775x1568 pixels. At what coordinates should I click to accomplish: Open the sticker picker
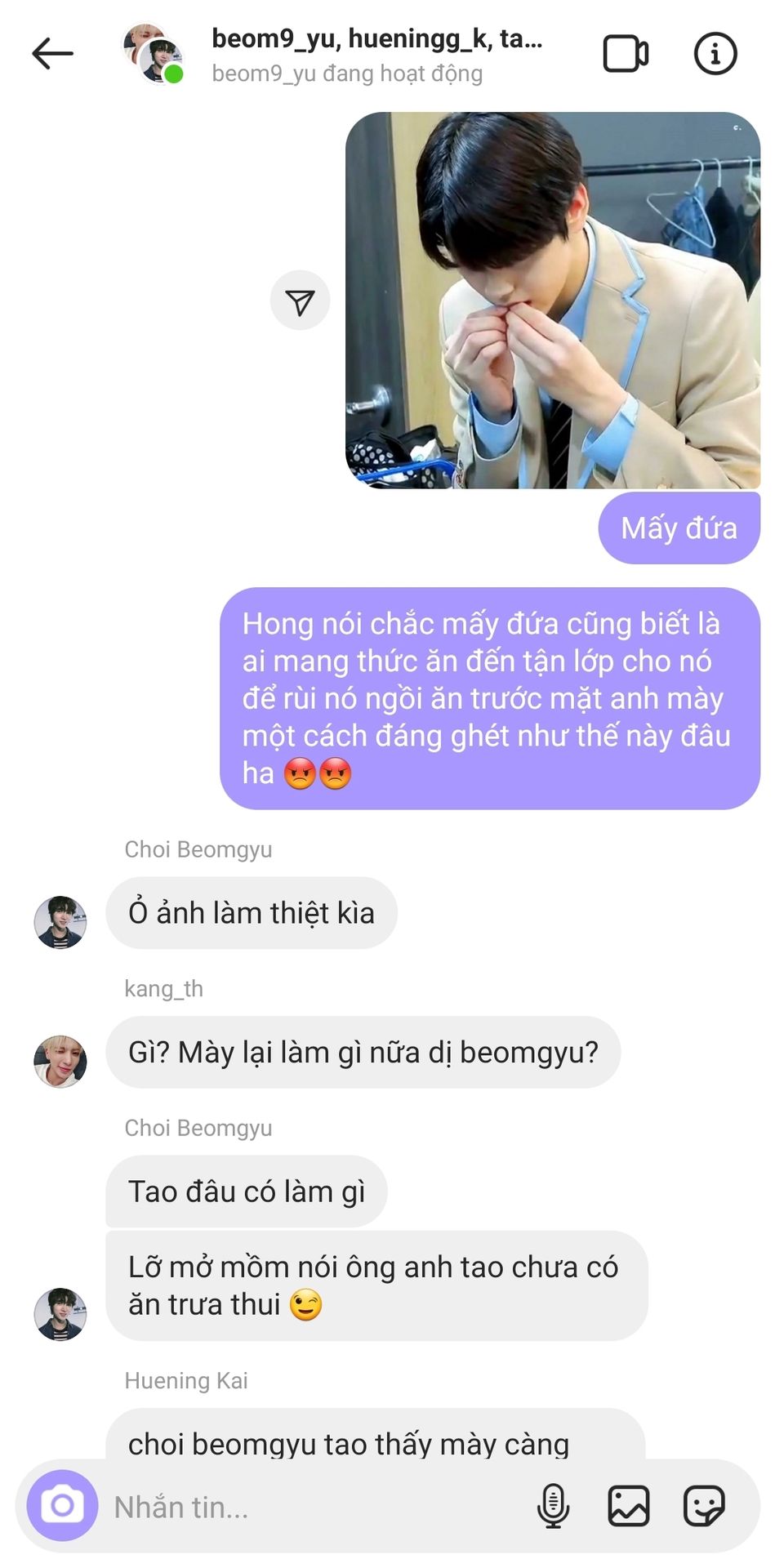[x=703, y=1505]
